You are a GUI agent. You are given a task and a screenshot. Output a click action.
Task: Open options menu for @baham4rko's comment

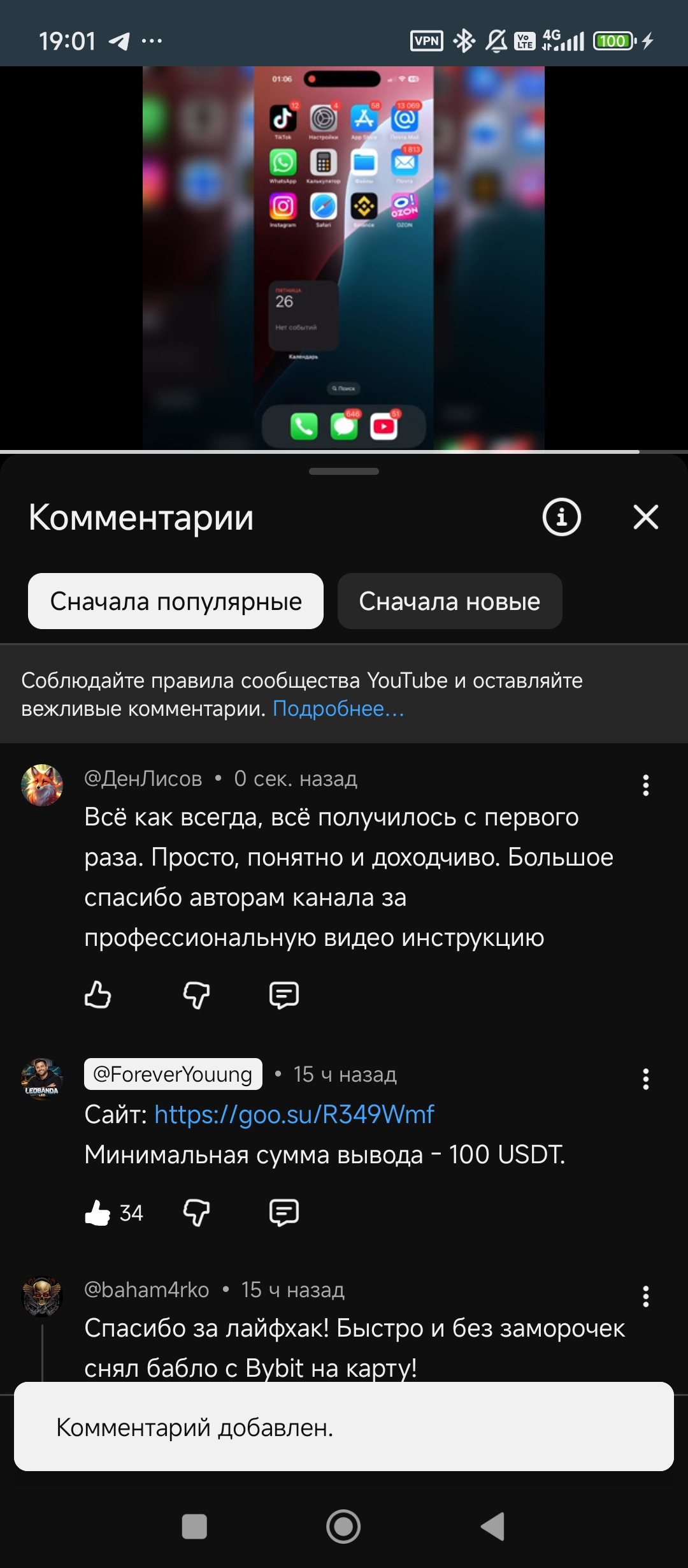coord(645,1296)
